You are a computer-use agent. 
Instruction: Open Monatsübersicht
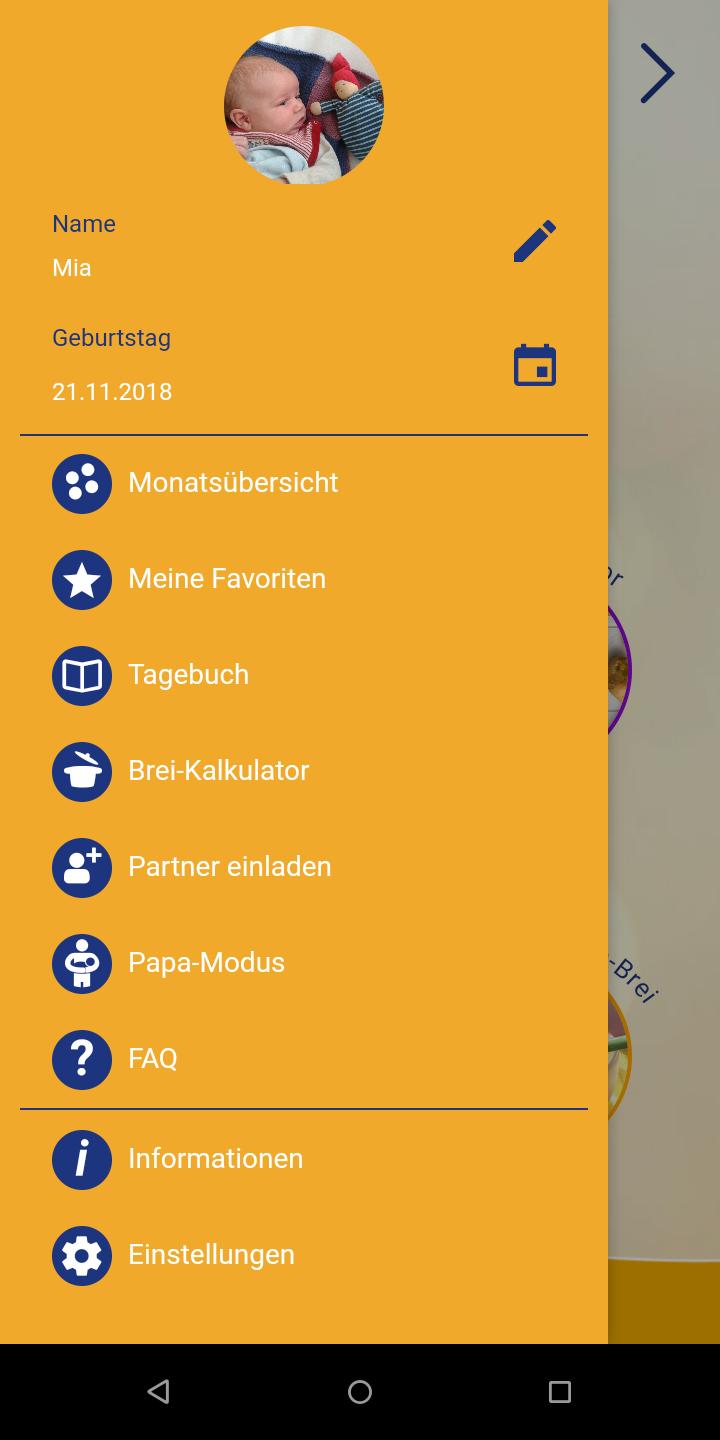coord(232,483)
